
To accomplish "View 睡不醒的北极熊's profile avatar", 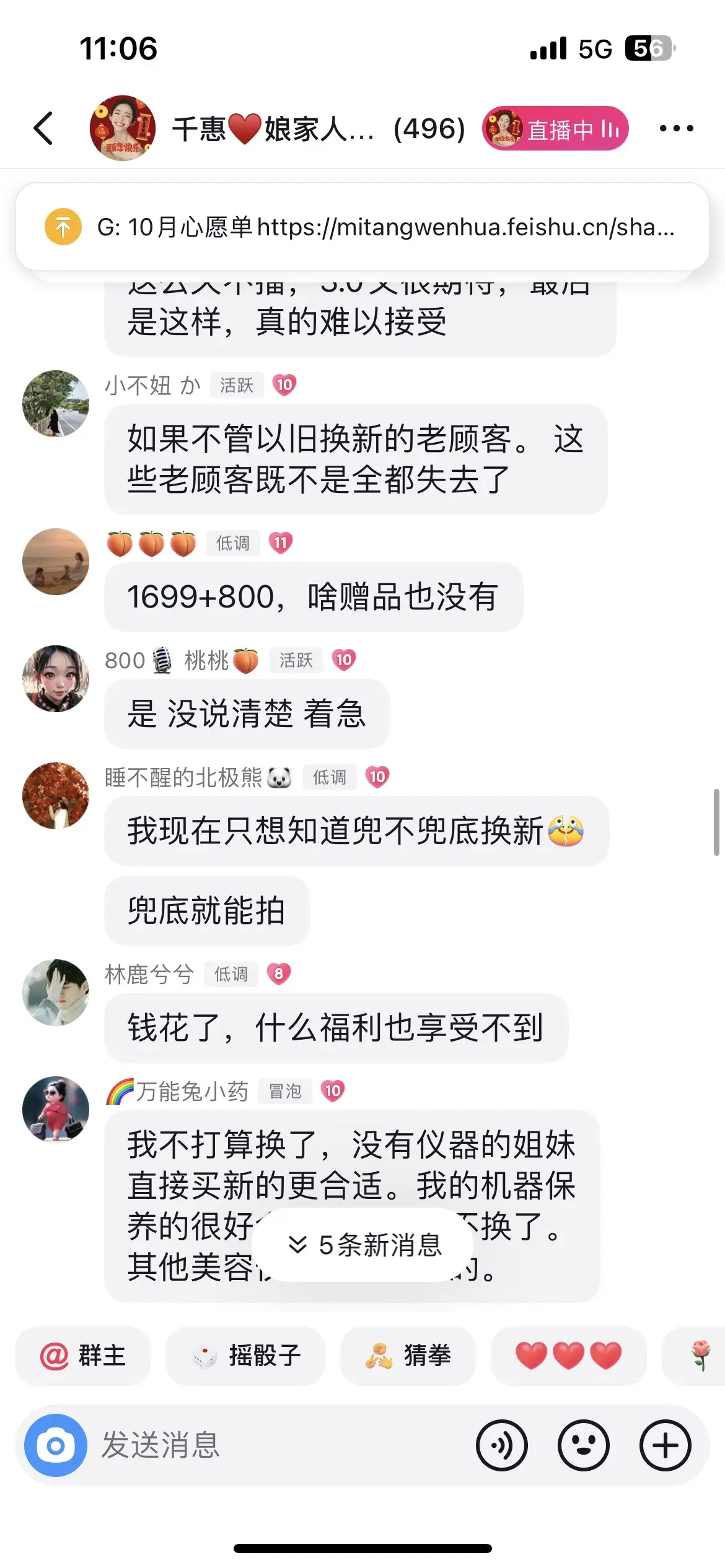I will 56,796.
